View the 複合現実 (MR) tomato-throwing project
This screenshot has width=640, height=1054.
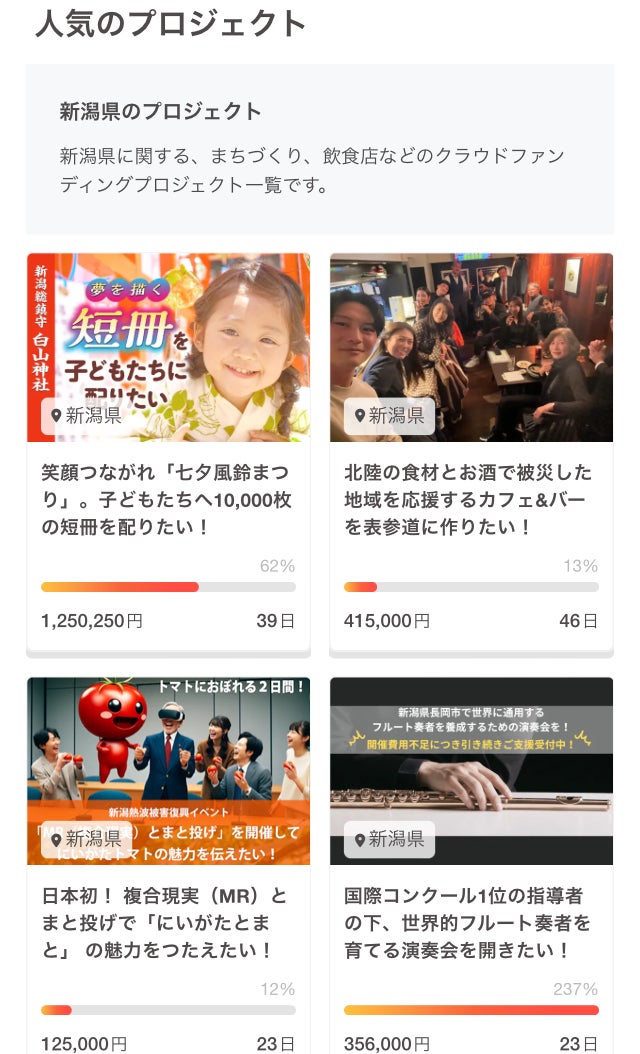(x=168, y=921)
